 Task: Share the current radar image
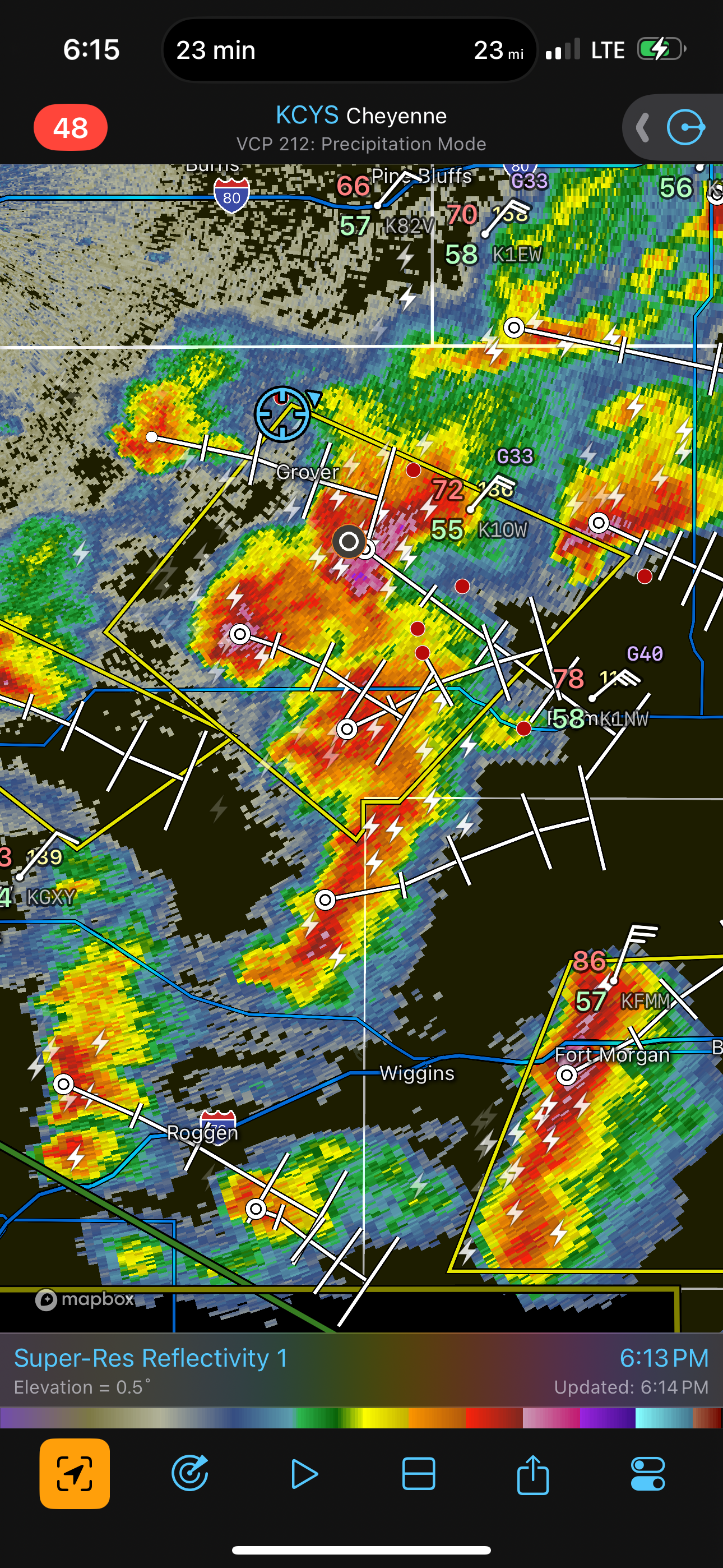point(533,1474)
